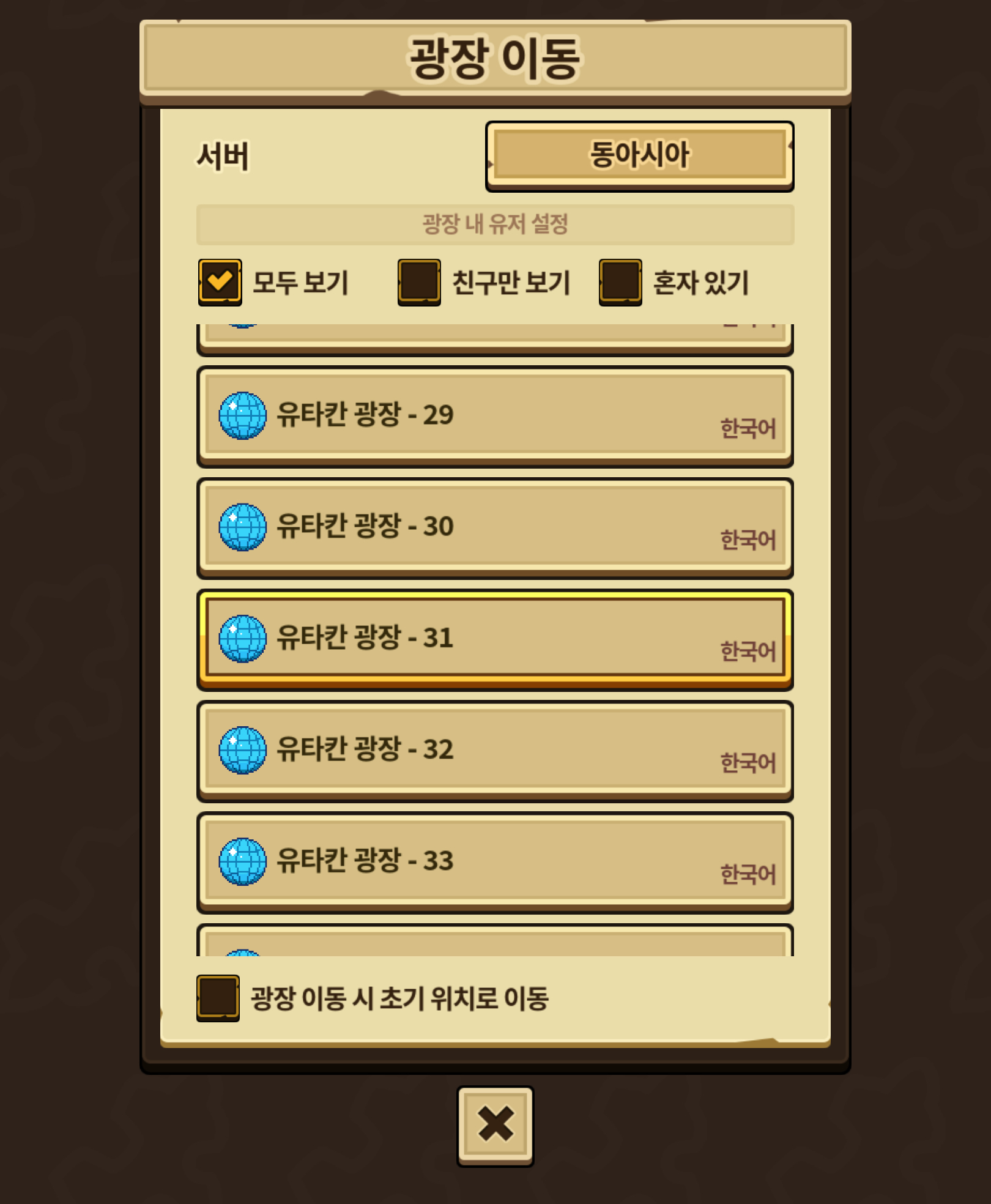Uncheck the 모두 보기 checkbox

pos(220,282)
